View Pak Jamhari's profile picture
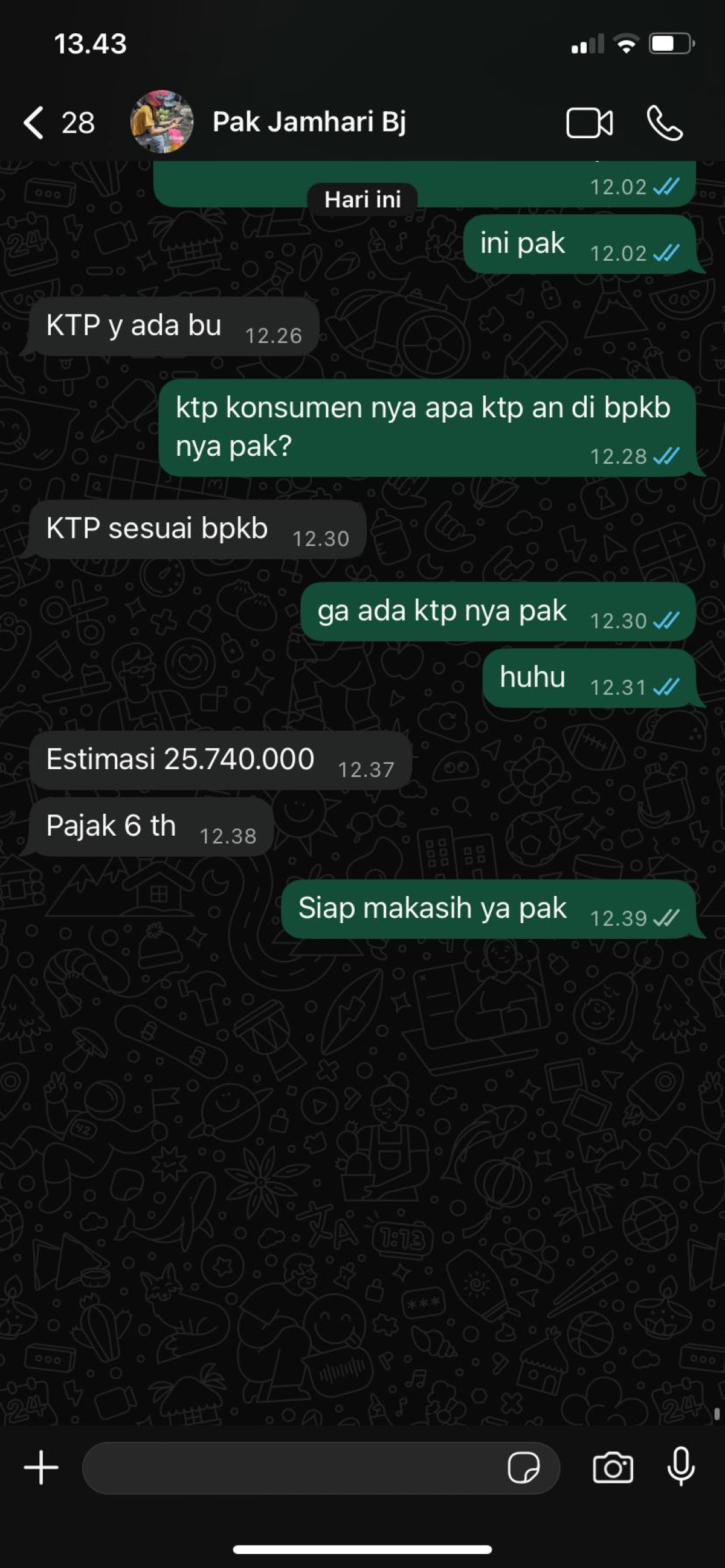The width and height of the screenshot is (725, 1568). (162, 122)
